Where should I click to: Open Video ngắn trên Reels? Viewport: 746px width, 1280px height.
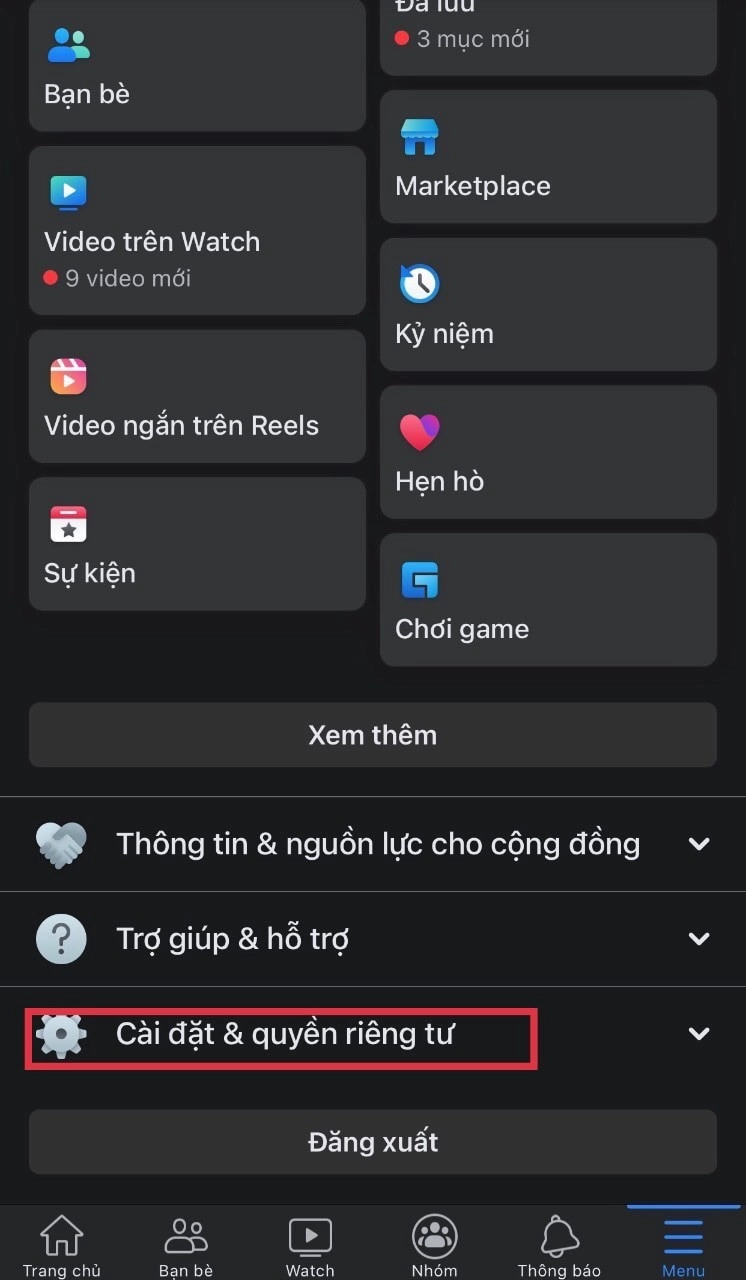tap(68, 377)
